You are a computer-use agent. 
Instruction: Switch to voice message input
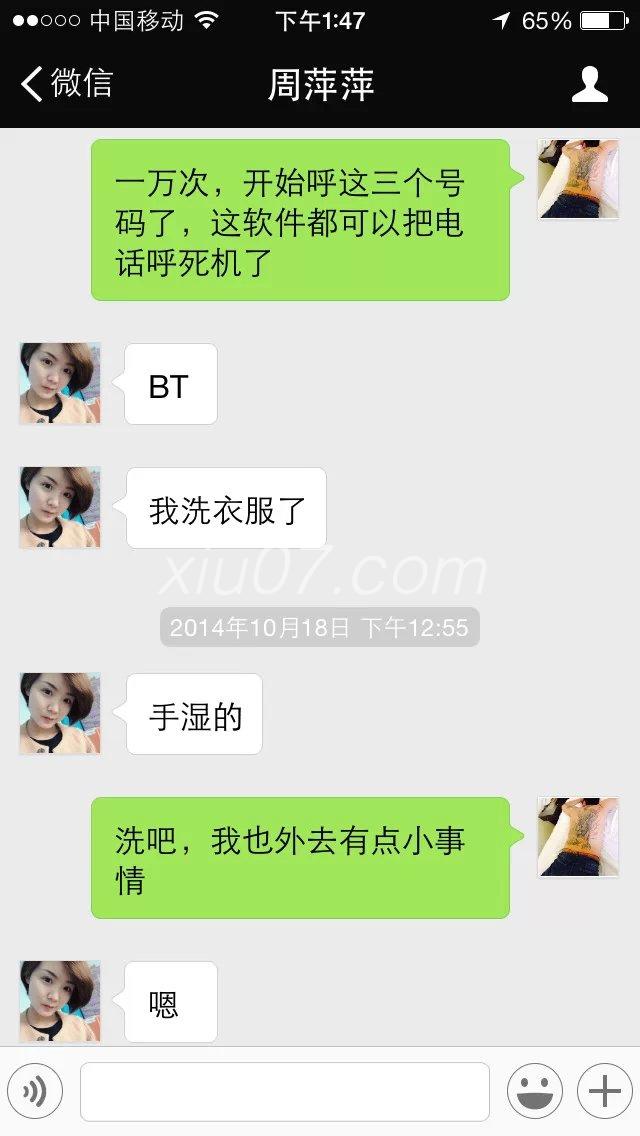click(35, 1091)
